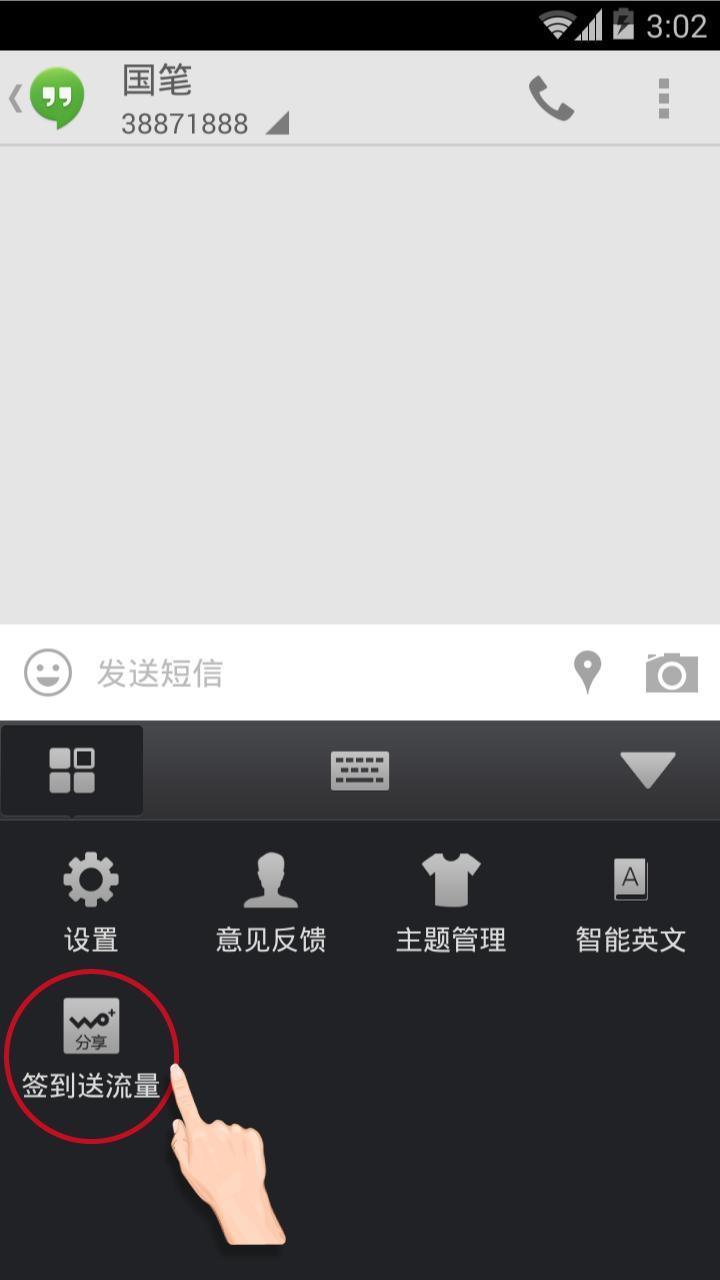
Task: Toggle the input method tools panel
Action: click(x=71, y=770)
